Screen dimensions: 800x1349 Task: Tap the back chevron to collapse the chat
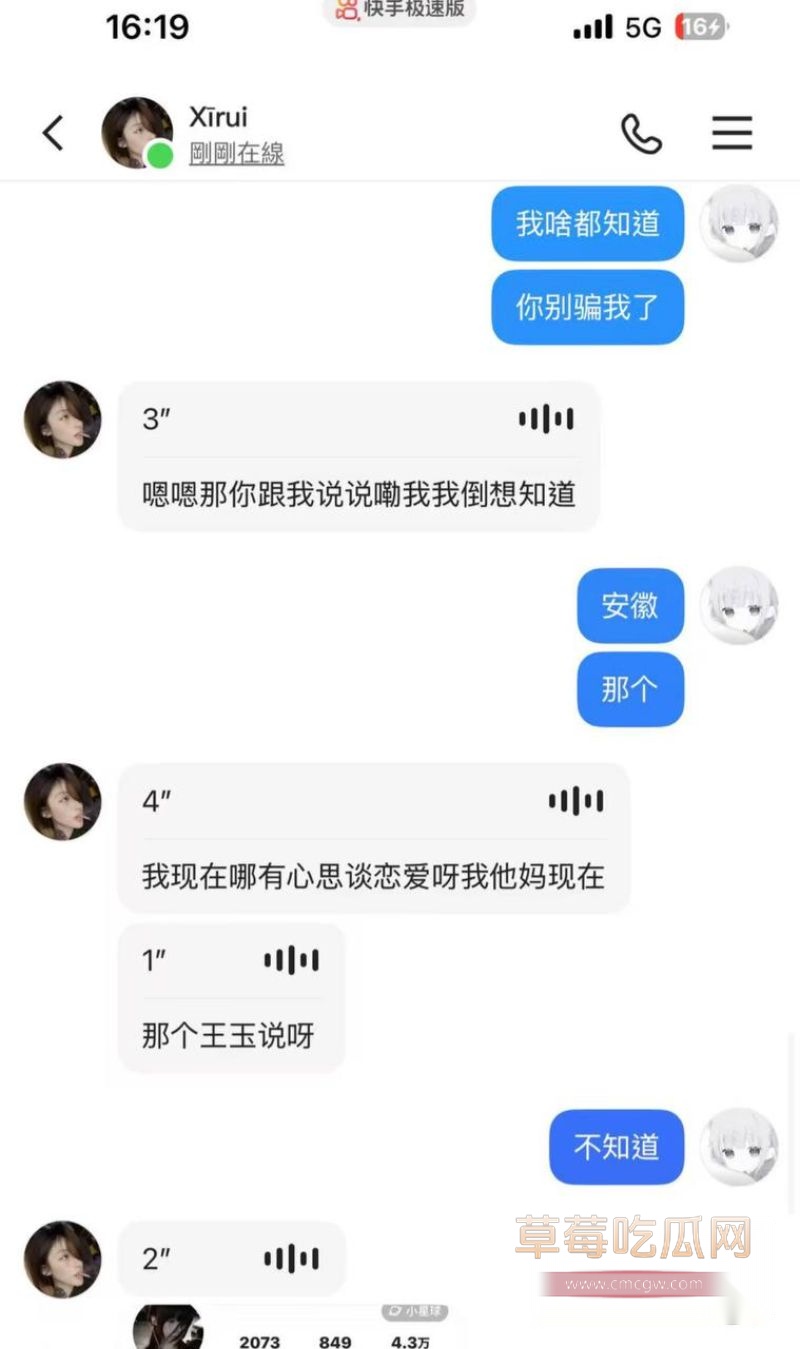click(x=52, y=131)
